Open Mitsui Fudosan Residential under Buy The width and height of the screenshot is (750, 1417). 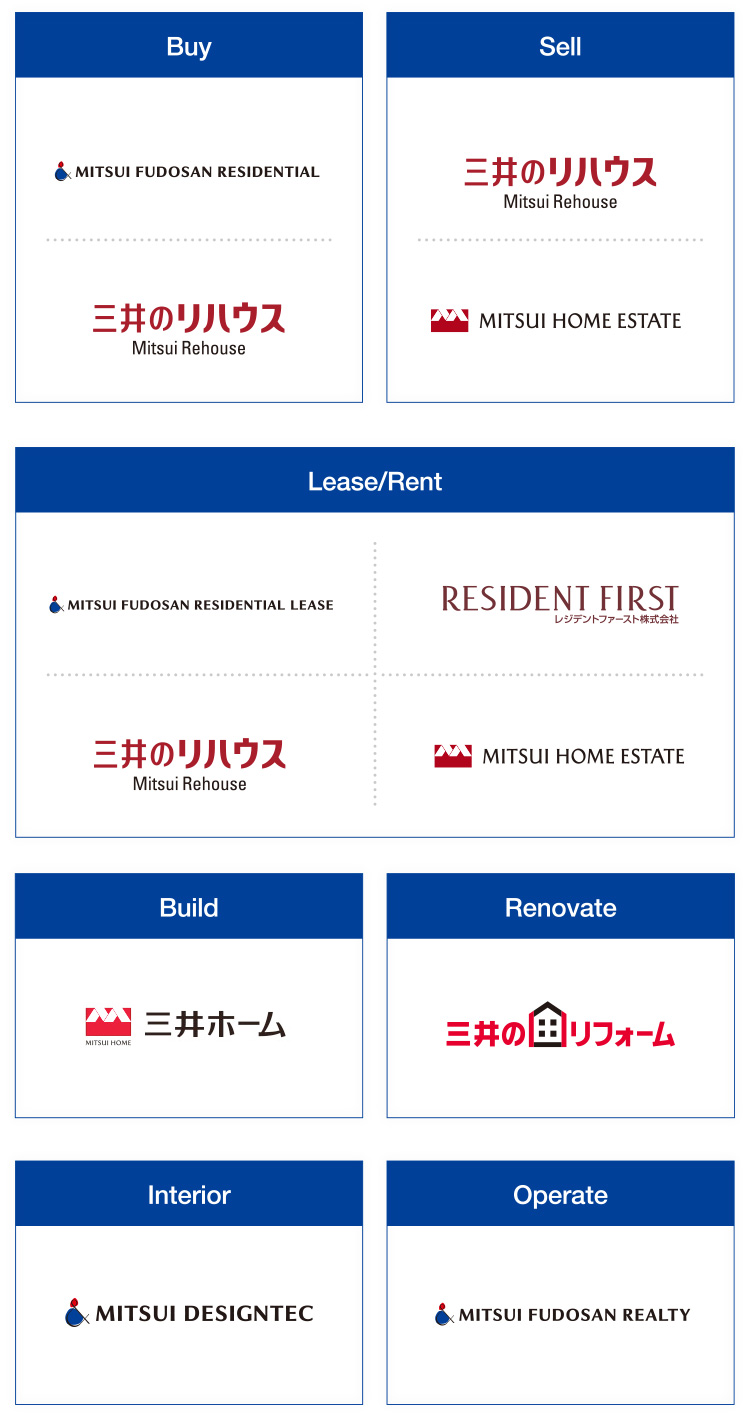point(187,171)
